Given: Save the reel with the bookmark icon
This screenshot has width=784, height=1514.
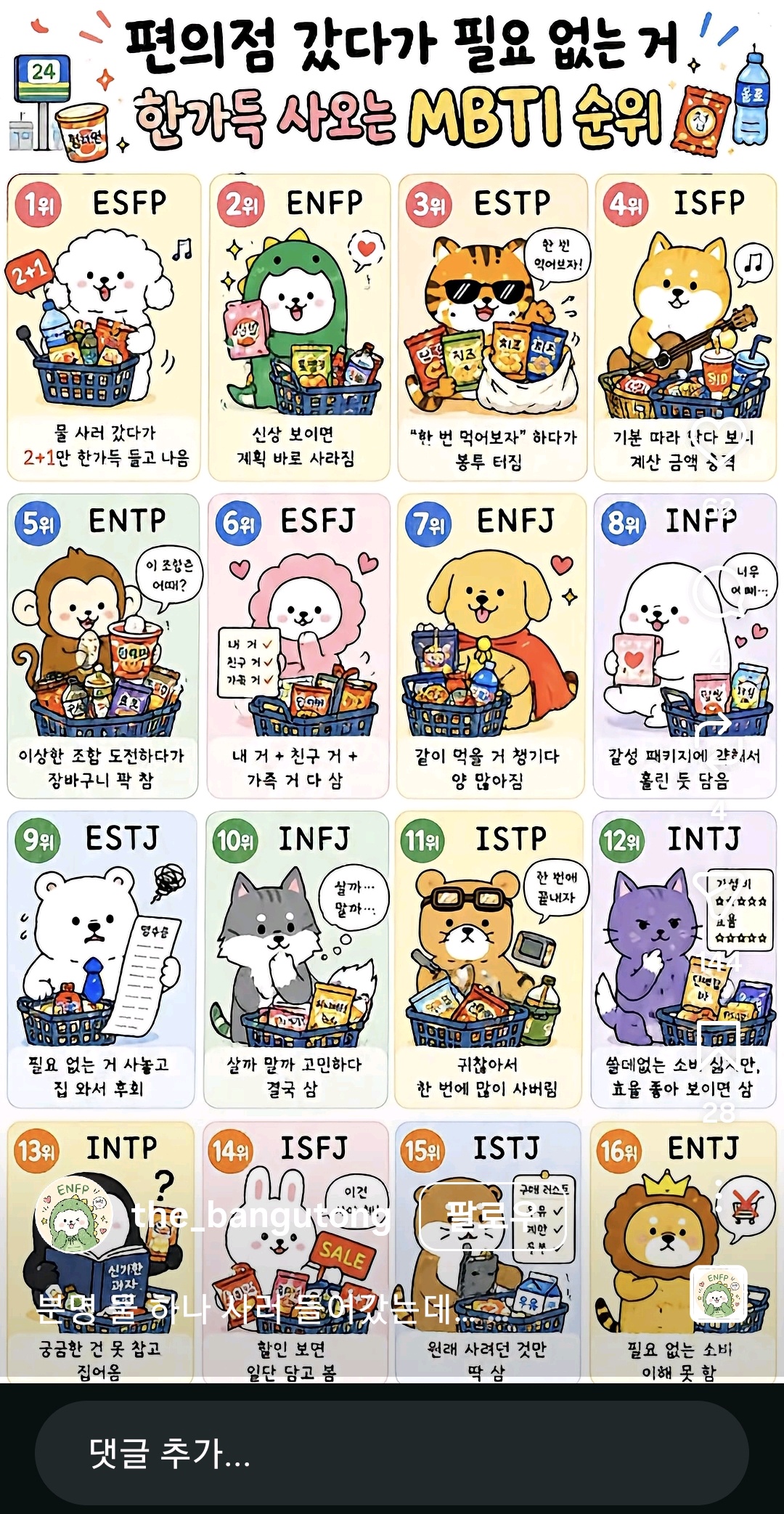Looking at the screenshot, I should point(718,1046).
